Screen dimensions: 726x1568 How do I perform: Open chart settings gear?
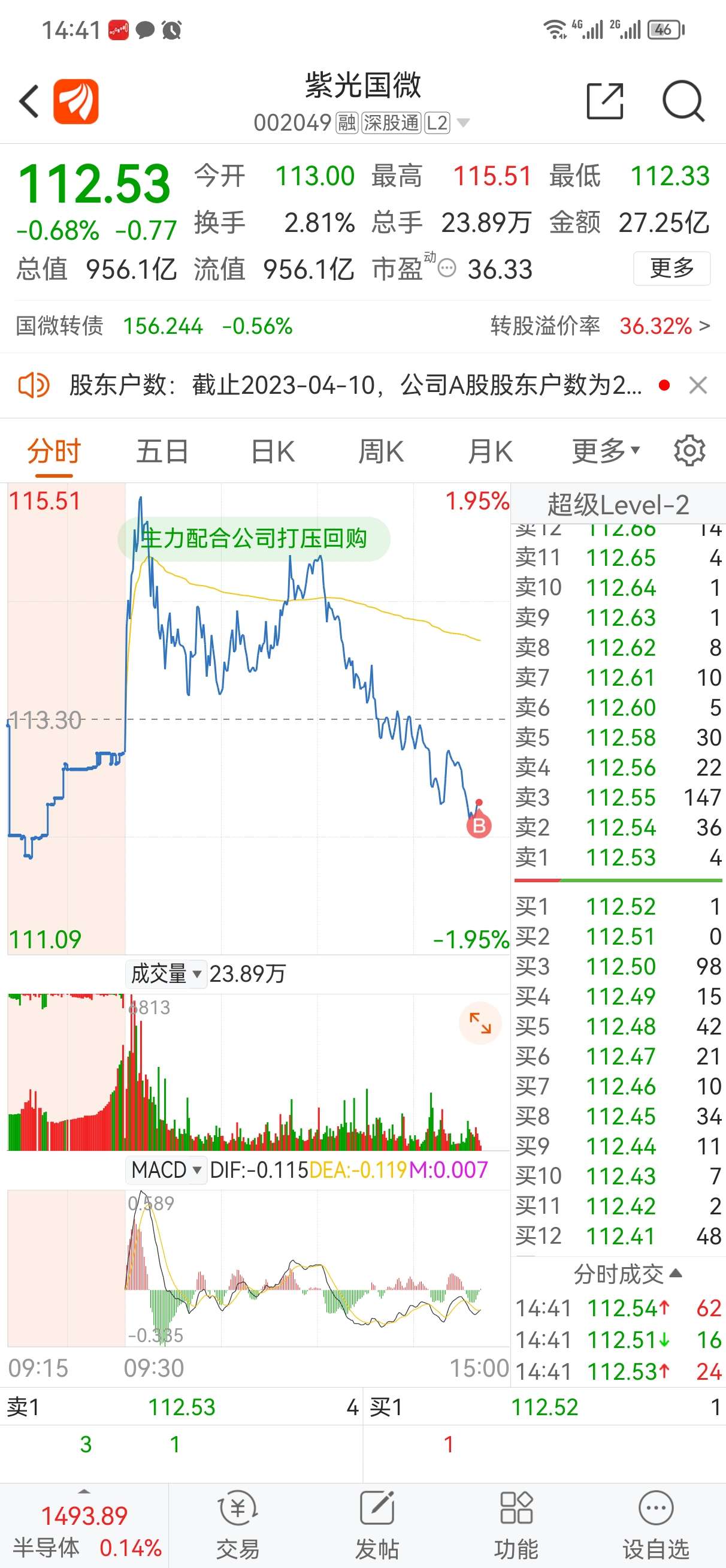[x=689, y=450]
